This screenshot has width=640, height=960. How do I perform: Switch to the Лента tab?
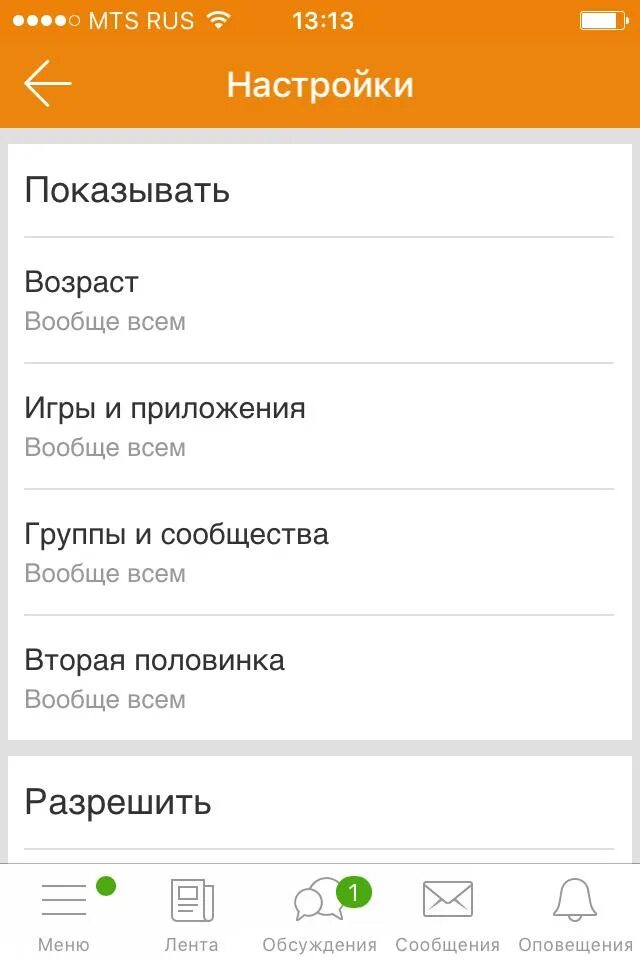click(x=191, y=914)
